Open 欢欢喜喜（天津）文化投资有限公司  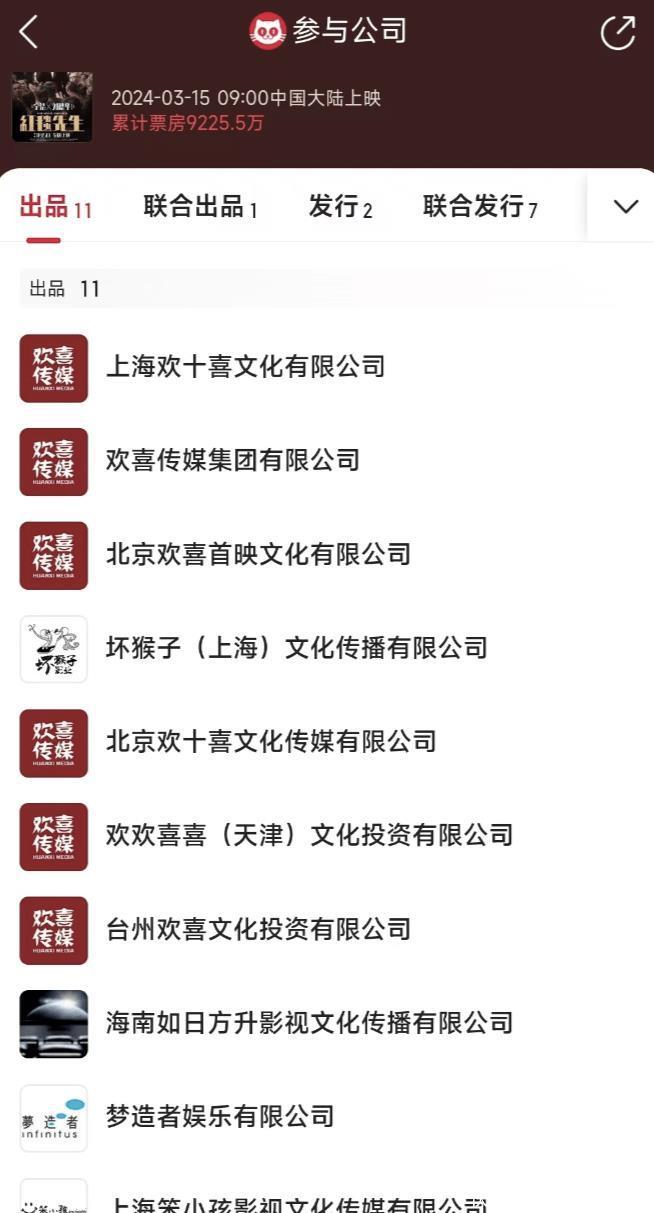[309, 836]
